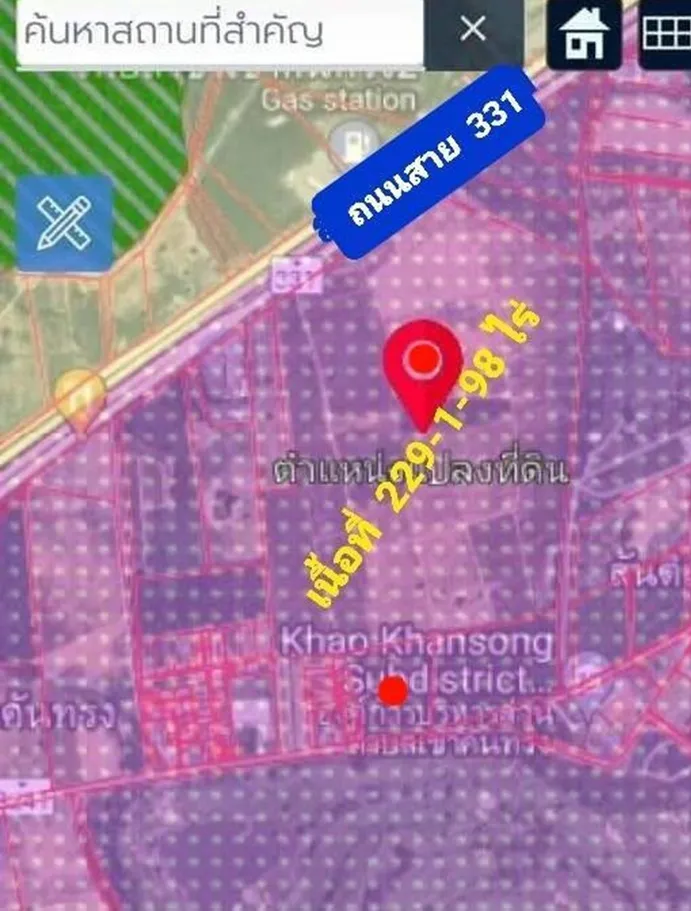The width and height of the screenshot is (691, 911).
Task: Open the grid layers menu icon
Action: [x=665, y=34]
